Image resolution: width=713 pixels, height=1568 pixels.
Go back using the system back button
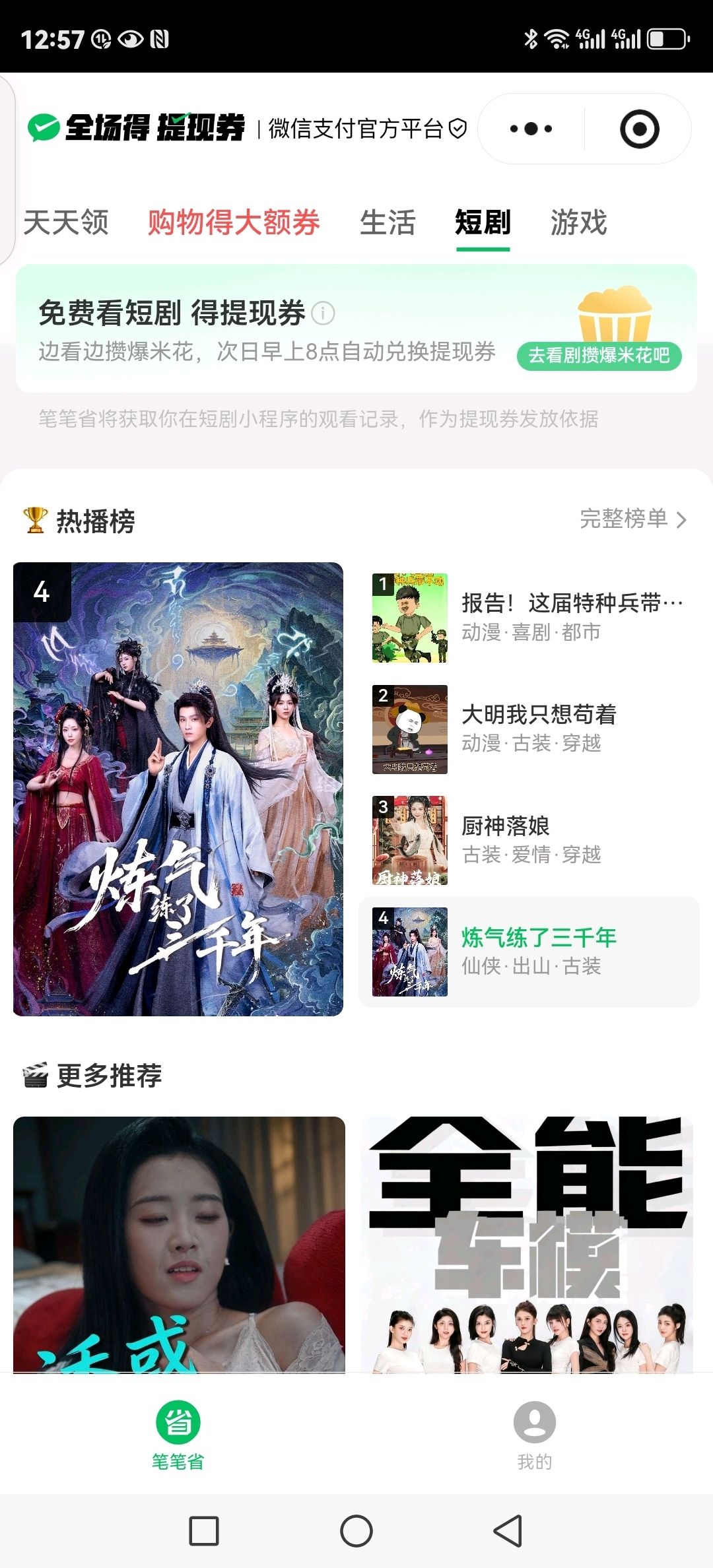pos(508,1531)
